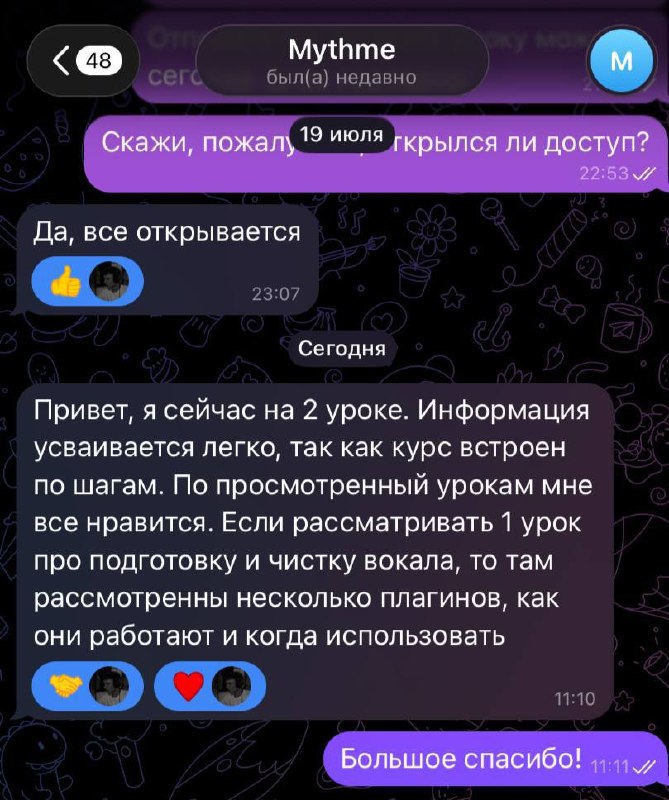Tap the thumbs-up reaction on "Да, все открывается"
669x800 pixels.
click(x=88, y=281)
